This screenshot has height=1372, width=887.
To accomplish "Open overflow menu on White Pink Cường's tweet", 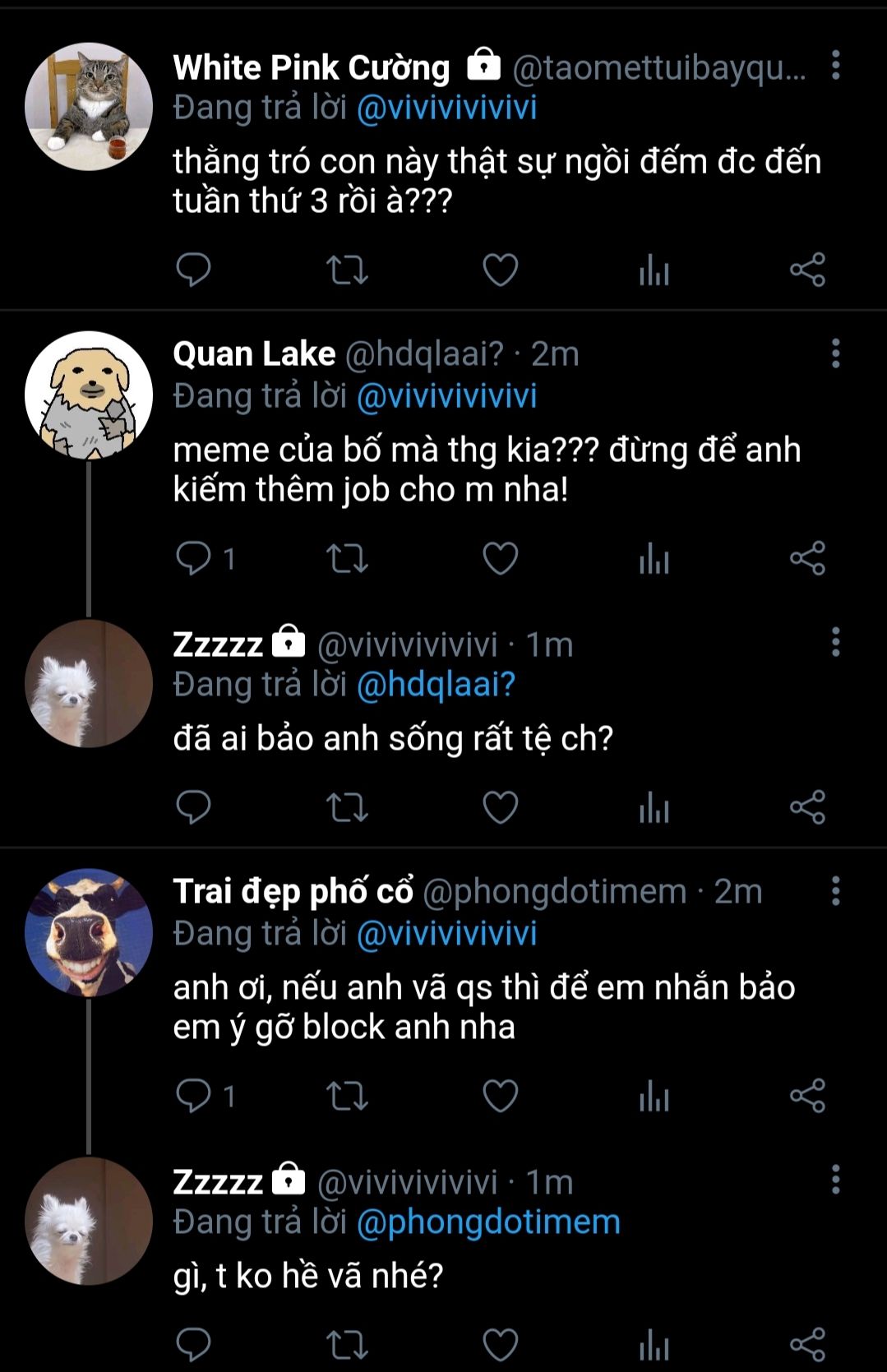I will click(x=835, y=65).
